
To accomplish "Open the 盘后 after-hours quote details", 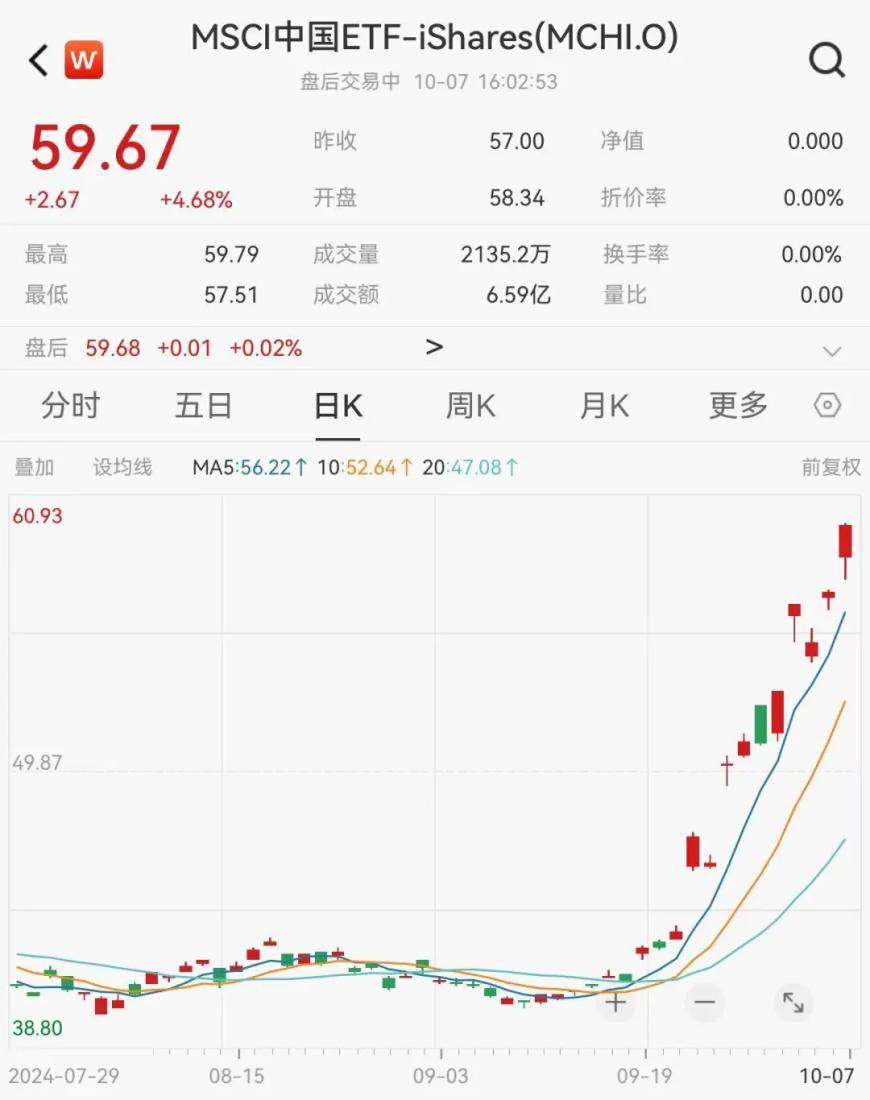I will [434, 348].
